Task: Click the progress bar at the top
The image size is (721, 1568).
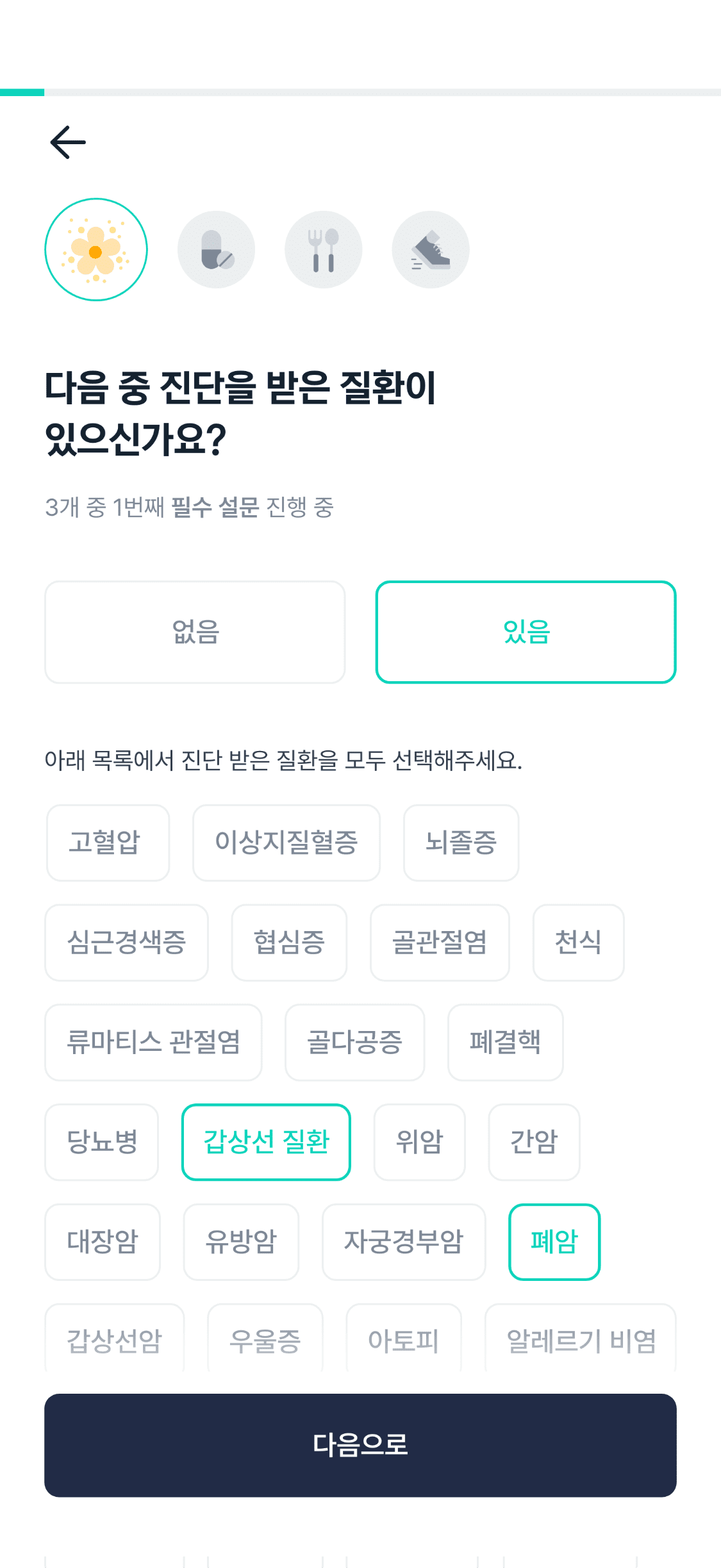Action: pos(360,92)
